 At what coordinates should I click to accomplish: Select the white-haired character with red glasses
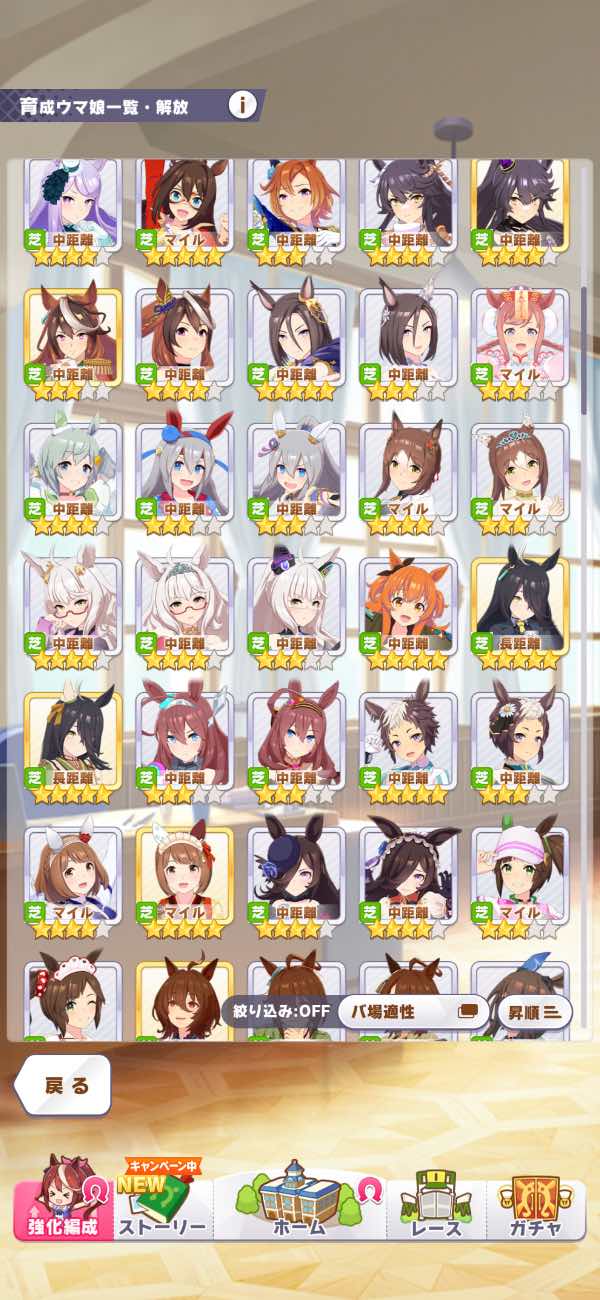click(x=184, y=605)
